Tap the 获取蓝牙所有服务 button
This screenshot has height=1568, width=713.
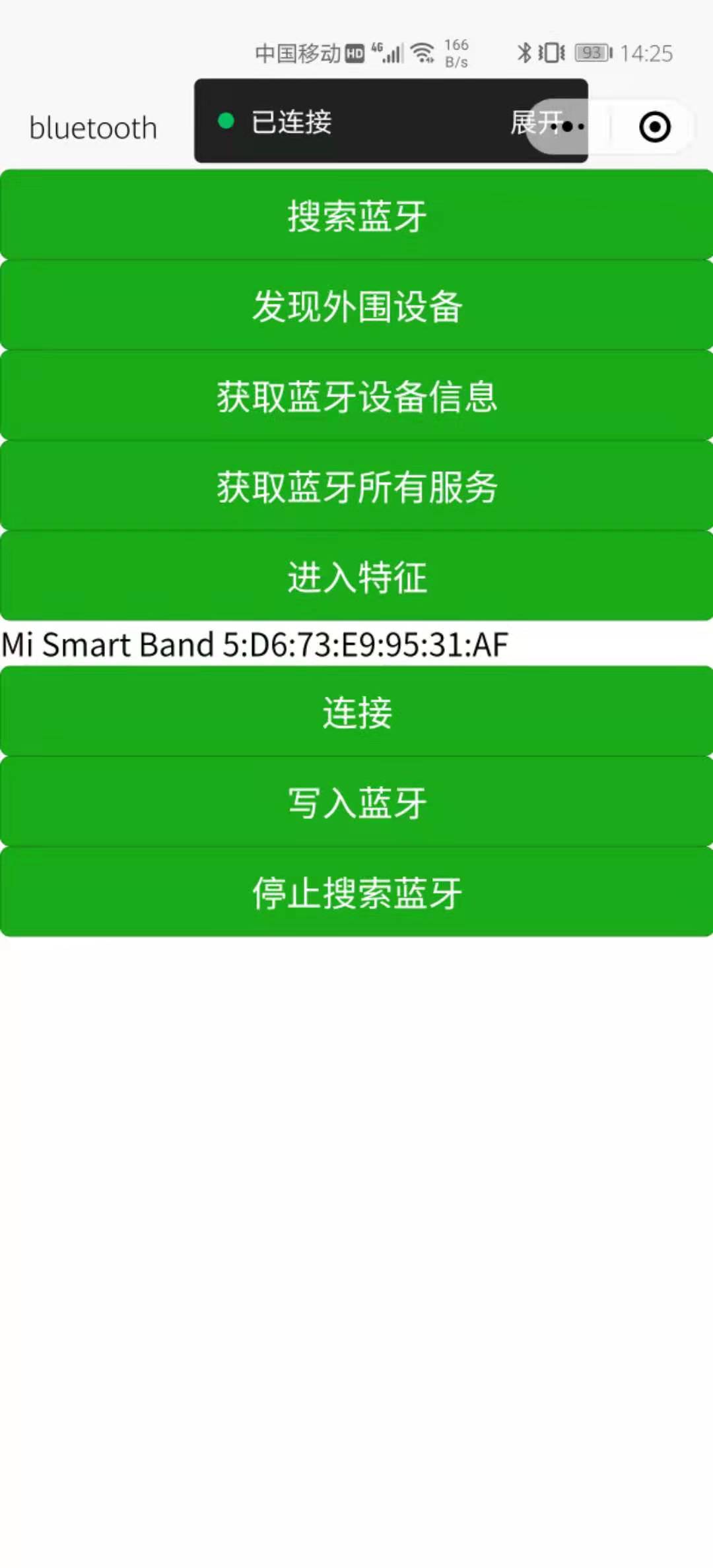click(x=356, y=486)
